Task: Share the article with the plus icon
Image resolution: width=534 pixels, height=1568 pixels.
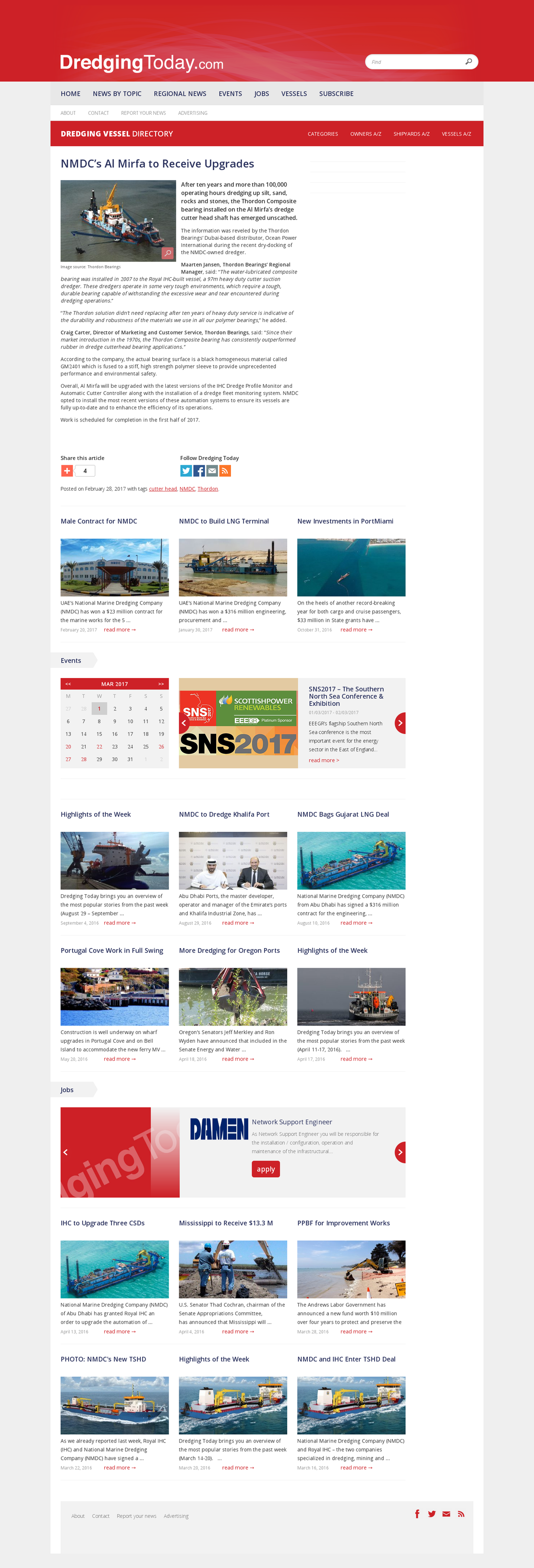Action: click(67, 470)
